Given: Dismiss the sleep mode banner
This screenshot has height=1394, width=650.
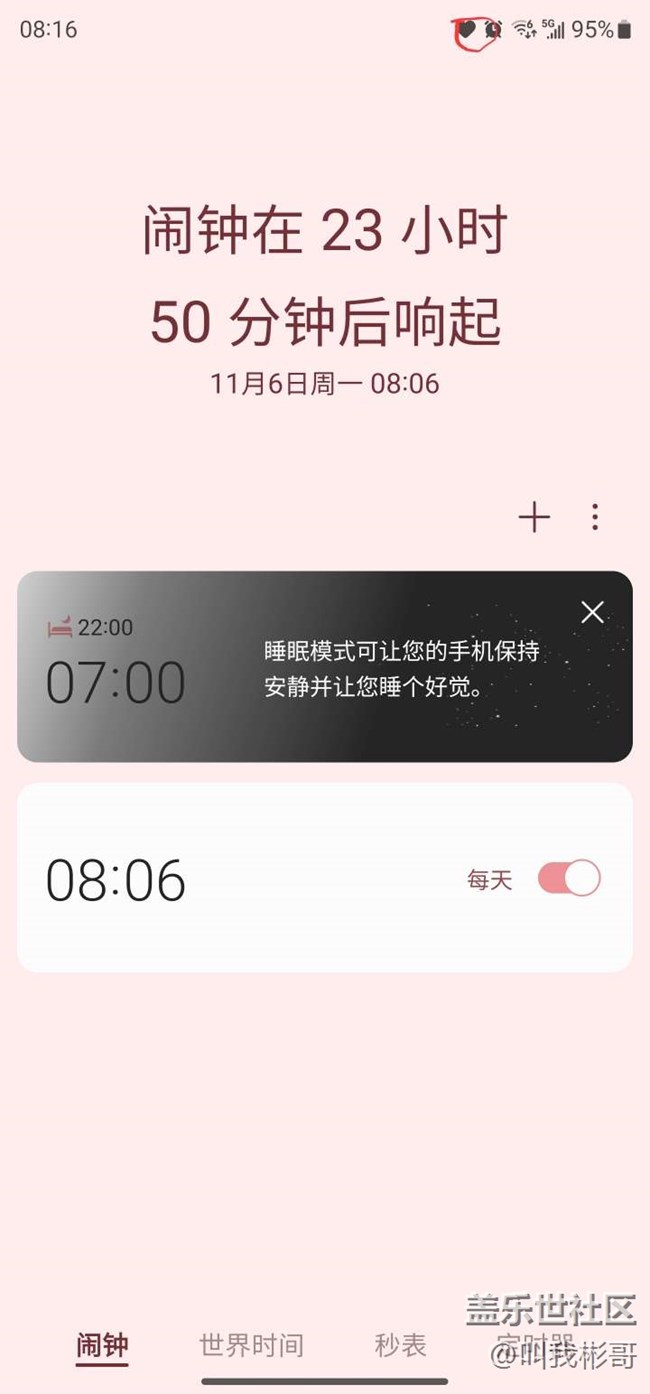Looking at the screenshot, I should pos(593,612).
